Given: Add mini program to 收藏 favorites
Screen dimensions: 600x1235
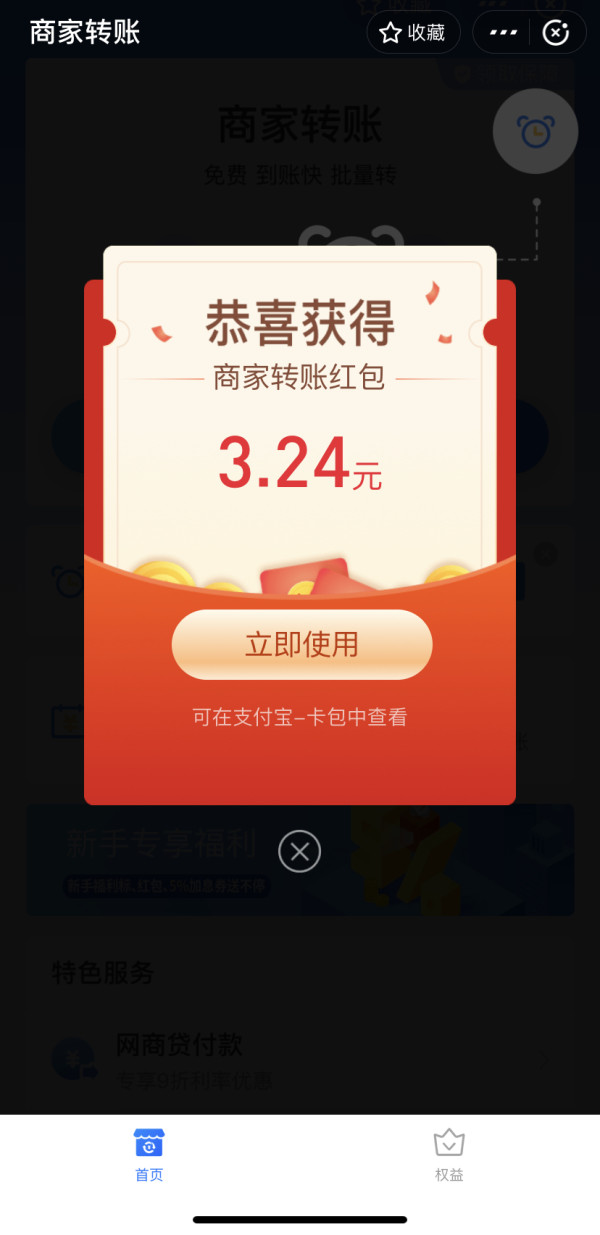Looking at the screenshot, I should coord(413,32).
